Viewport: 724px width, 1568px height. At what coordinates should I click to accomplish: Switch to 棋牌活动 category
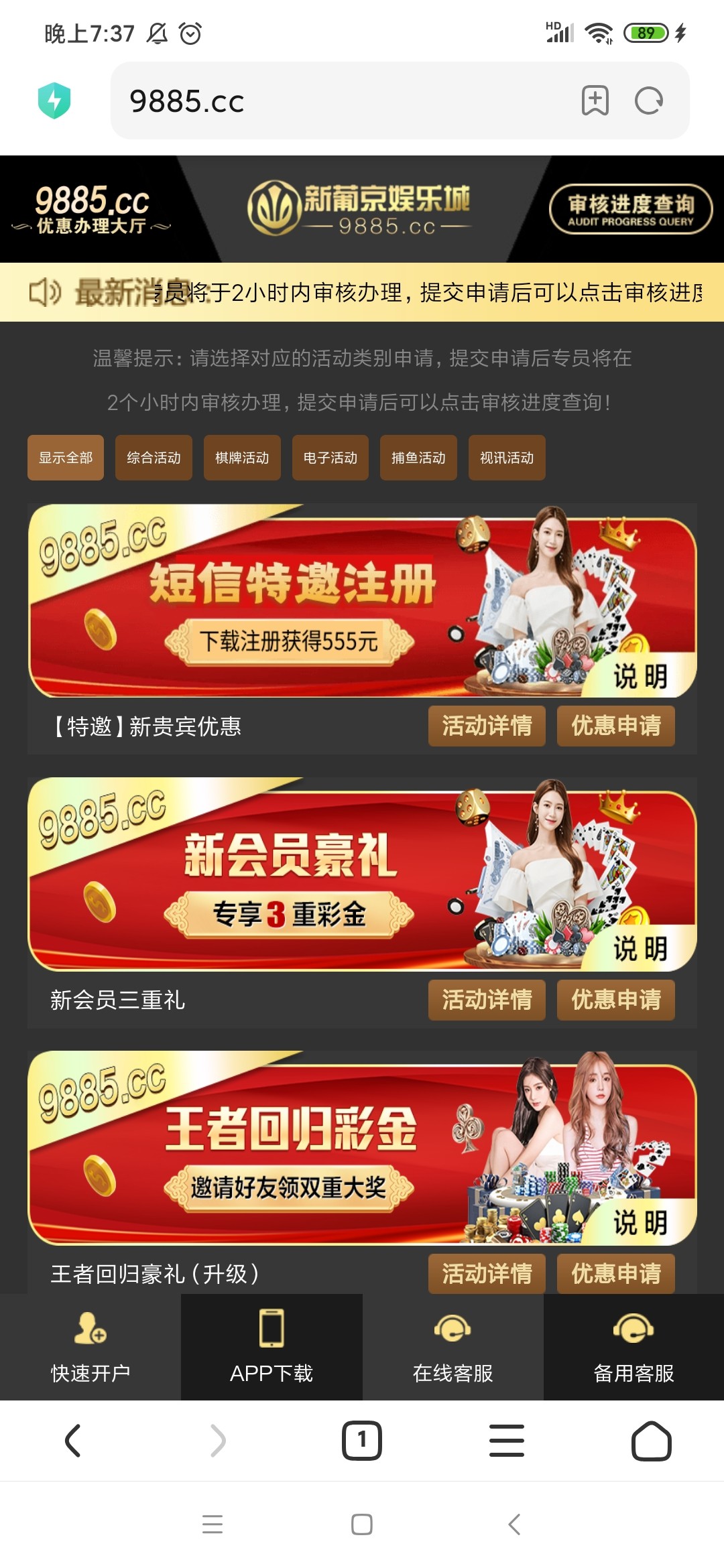(x=242, y=458)
